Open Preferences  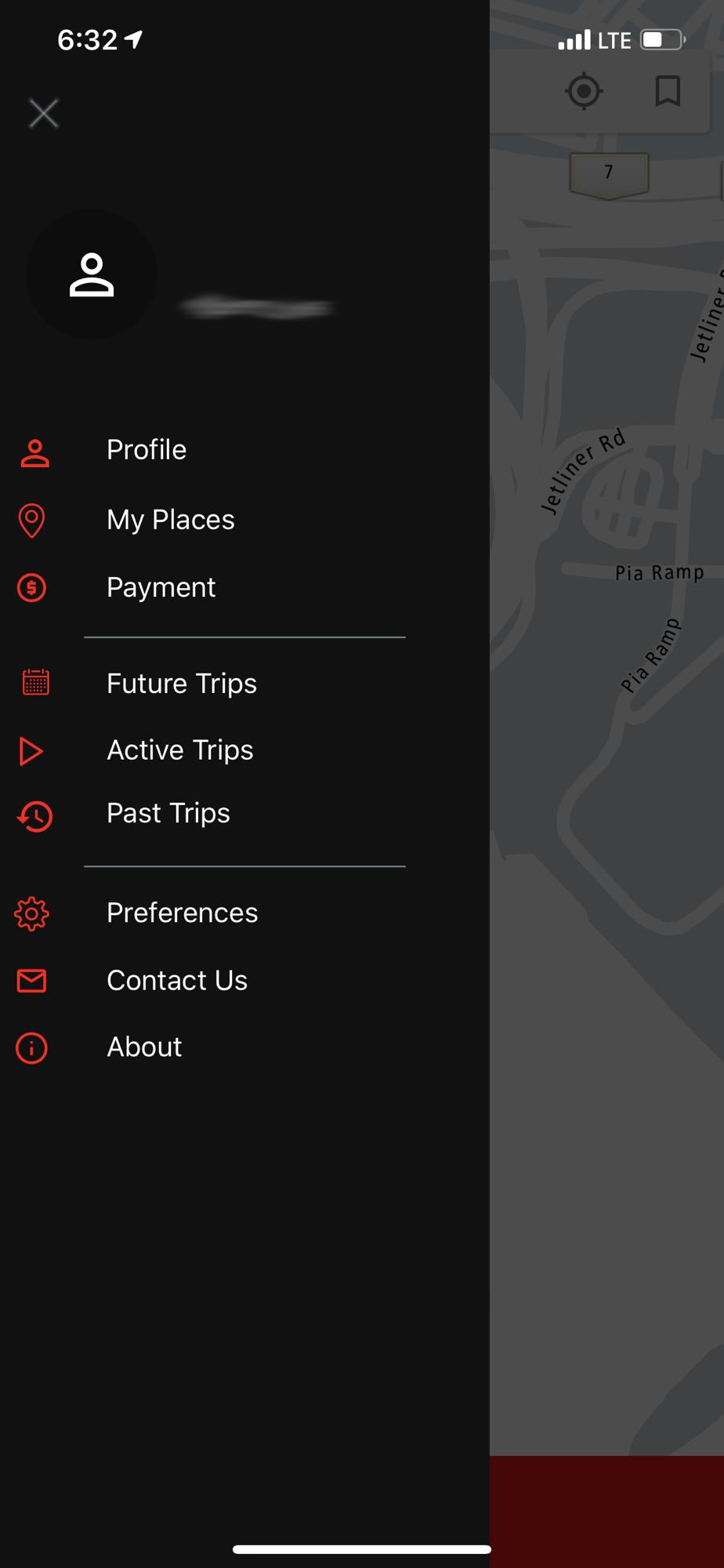[x=244, y=913]
